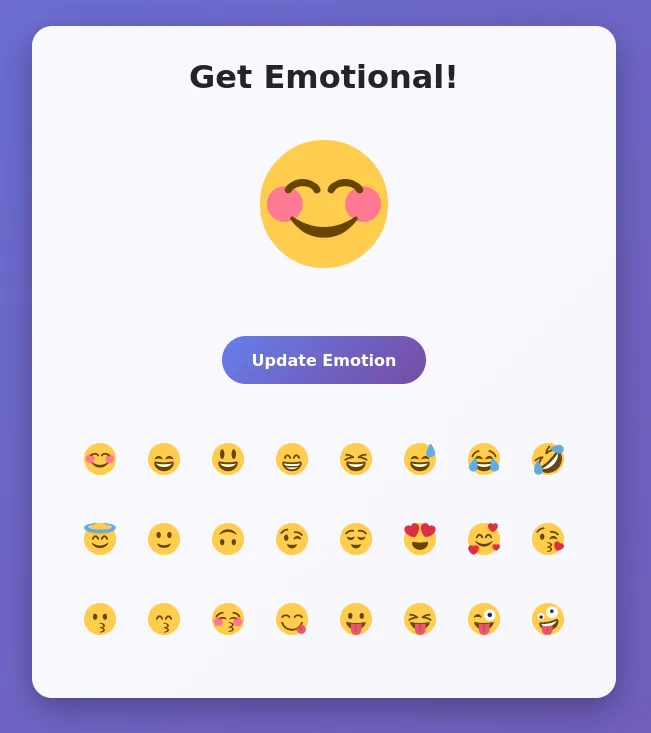Image resolution: width=651 pixels, height=733 pixels.
Task: Choose the upside-down face emoji
Action: point(228,539)
